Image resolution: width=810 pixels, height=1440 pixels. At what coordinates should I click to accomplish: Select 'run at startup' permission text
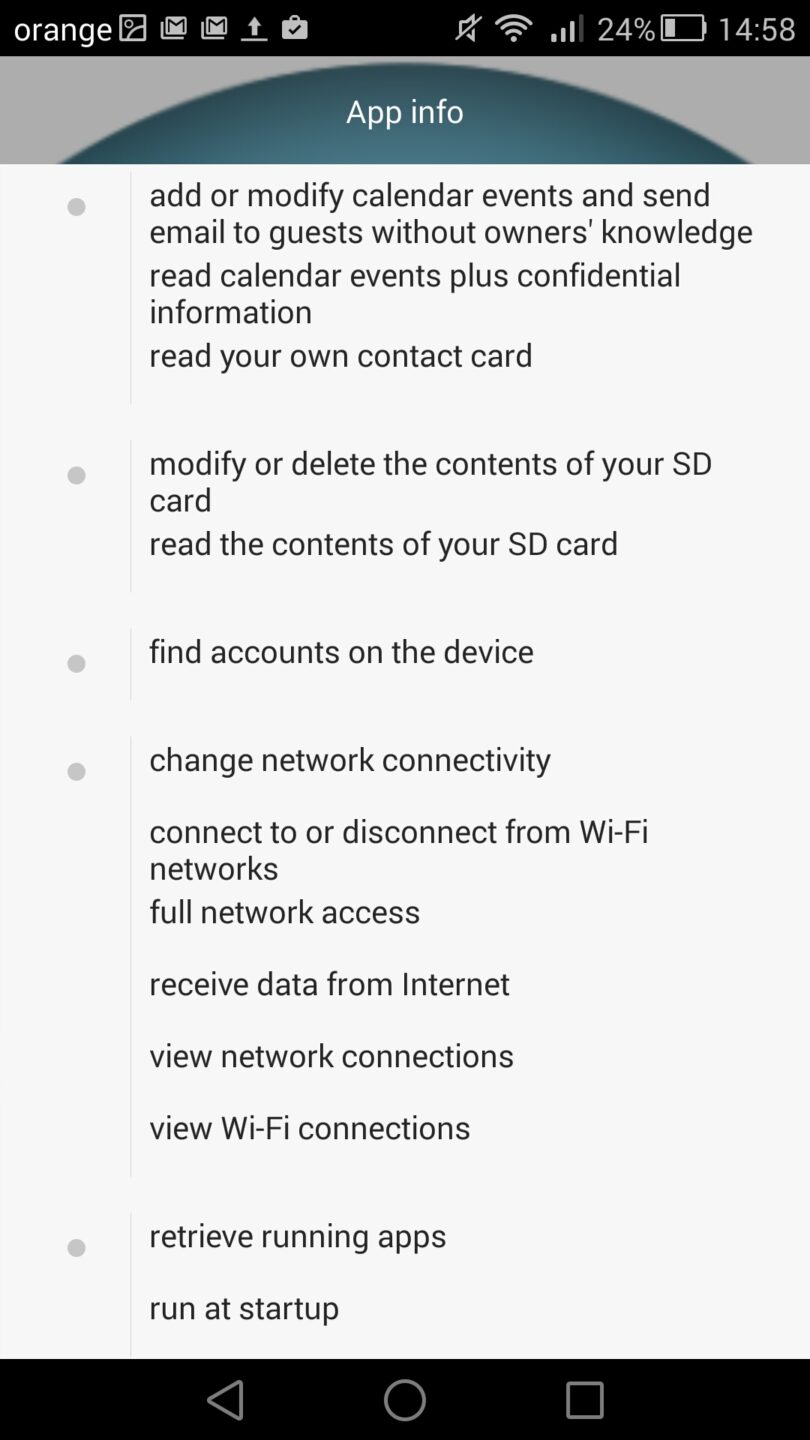(244, 1307)
